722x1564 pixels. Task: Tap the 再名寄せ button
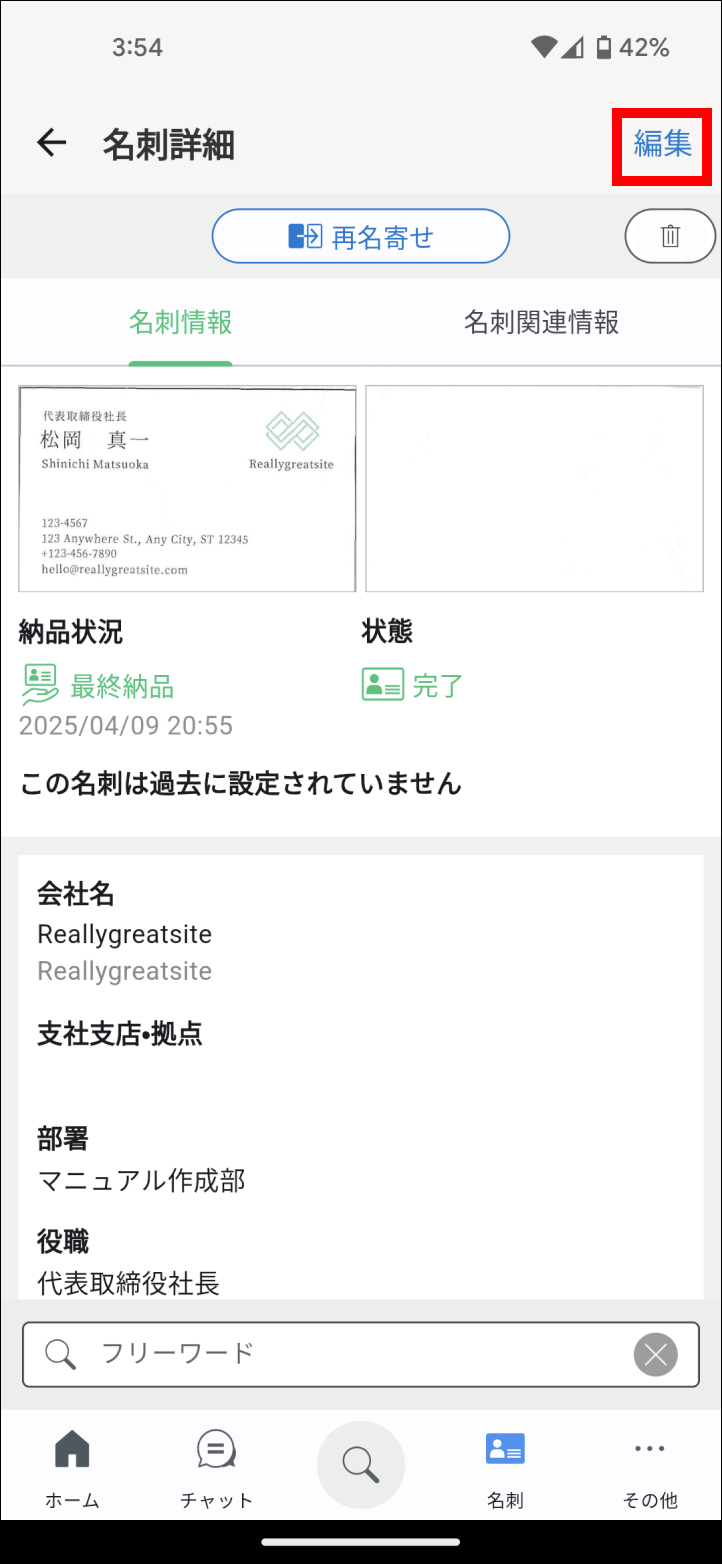[x=361, y=236]
